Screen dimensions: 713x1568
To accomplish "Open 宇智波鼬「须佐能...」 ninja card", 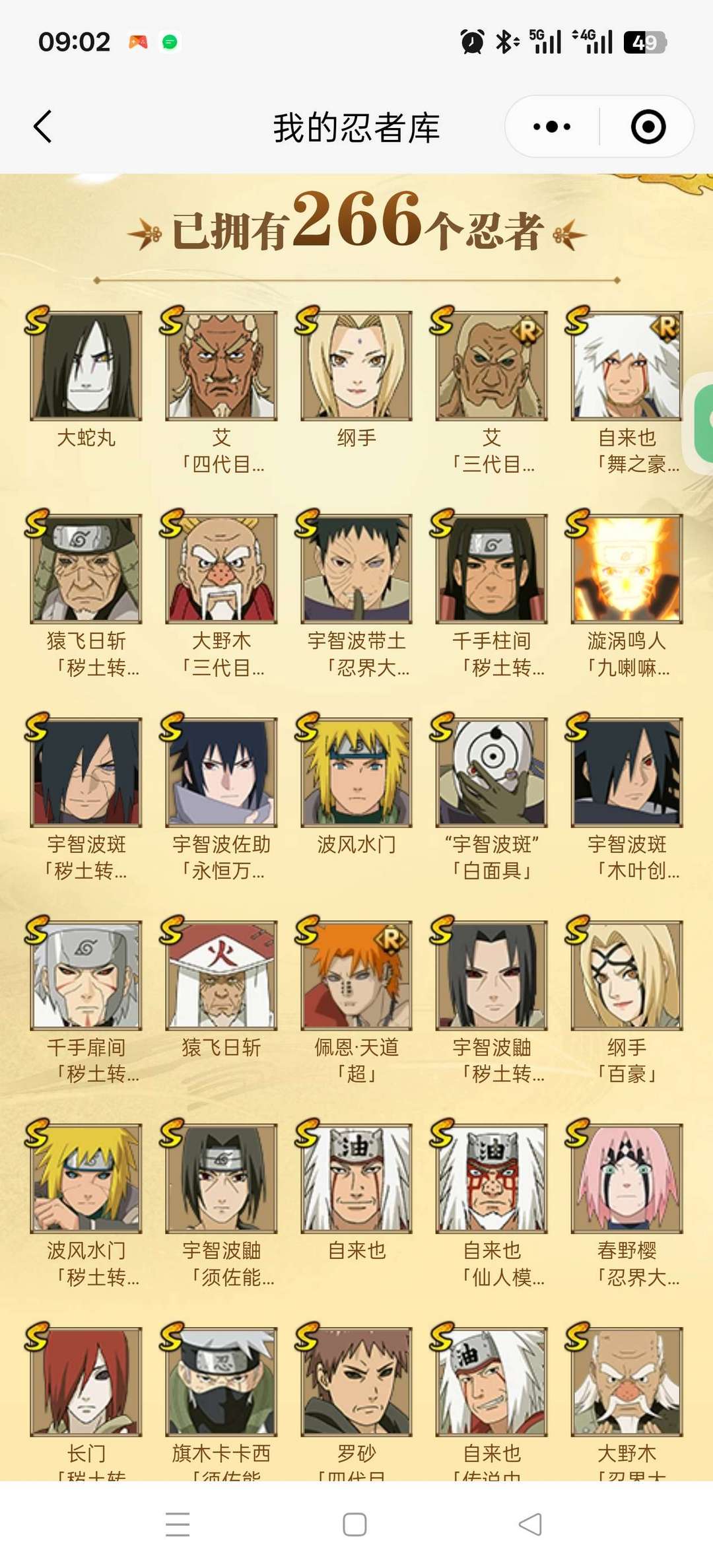I will (x=221, y=1180).
